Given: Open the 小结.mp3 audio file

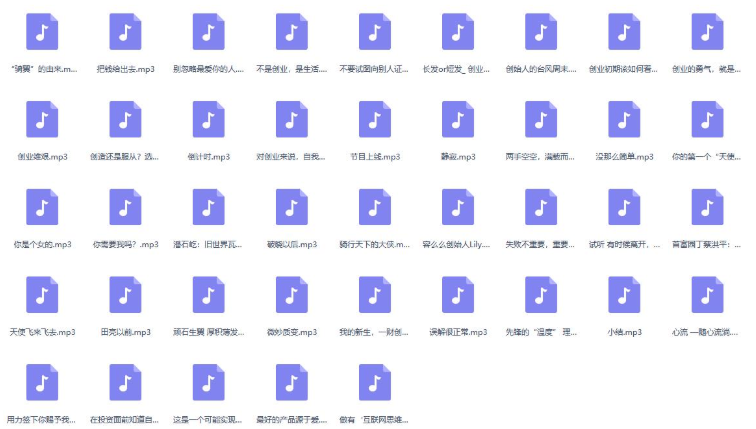Looking at the screenshot, I should pos(624,294).
